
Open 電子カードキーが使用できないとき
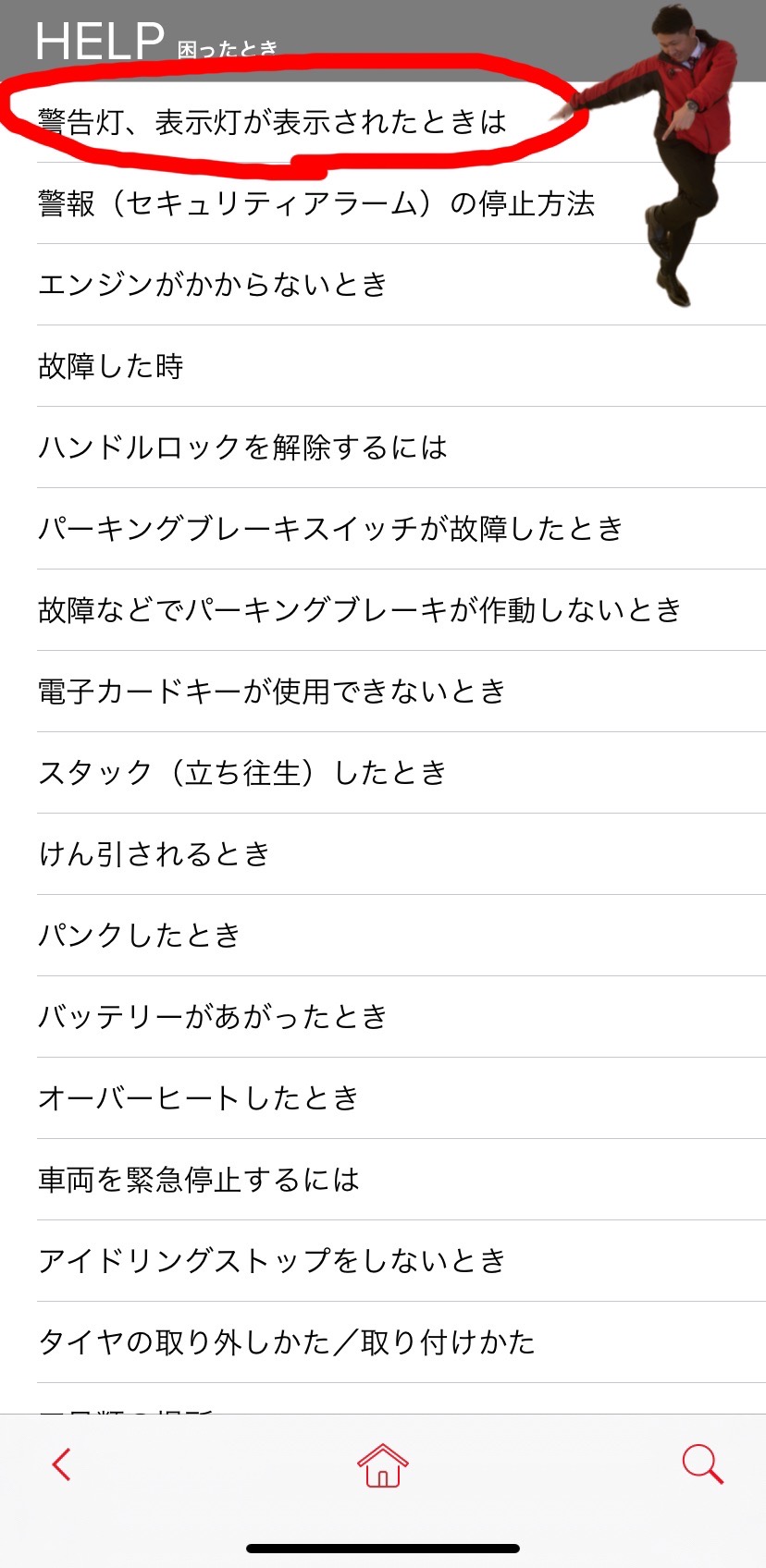(x=383, y=692)
